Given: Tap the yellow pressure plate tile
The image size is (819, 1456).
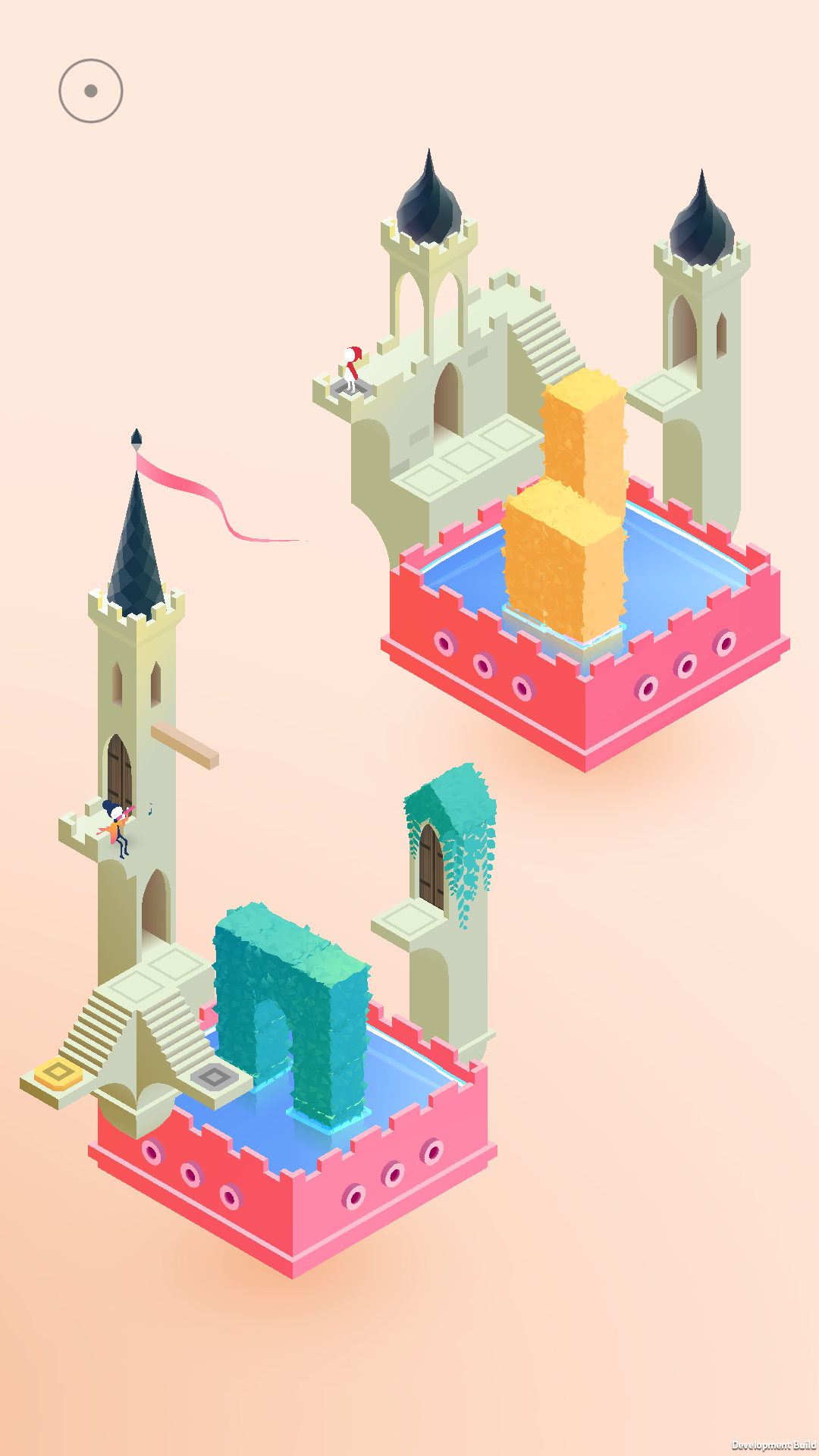Looking at the screenshot, I should [58, 1073].
